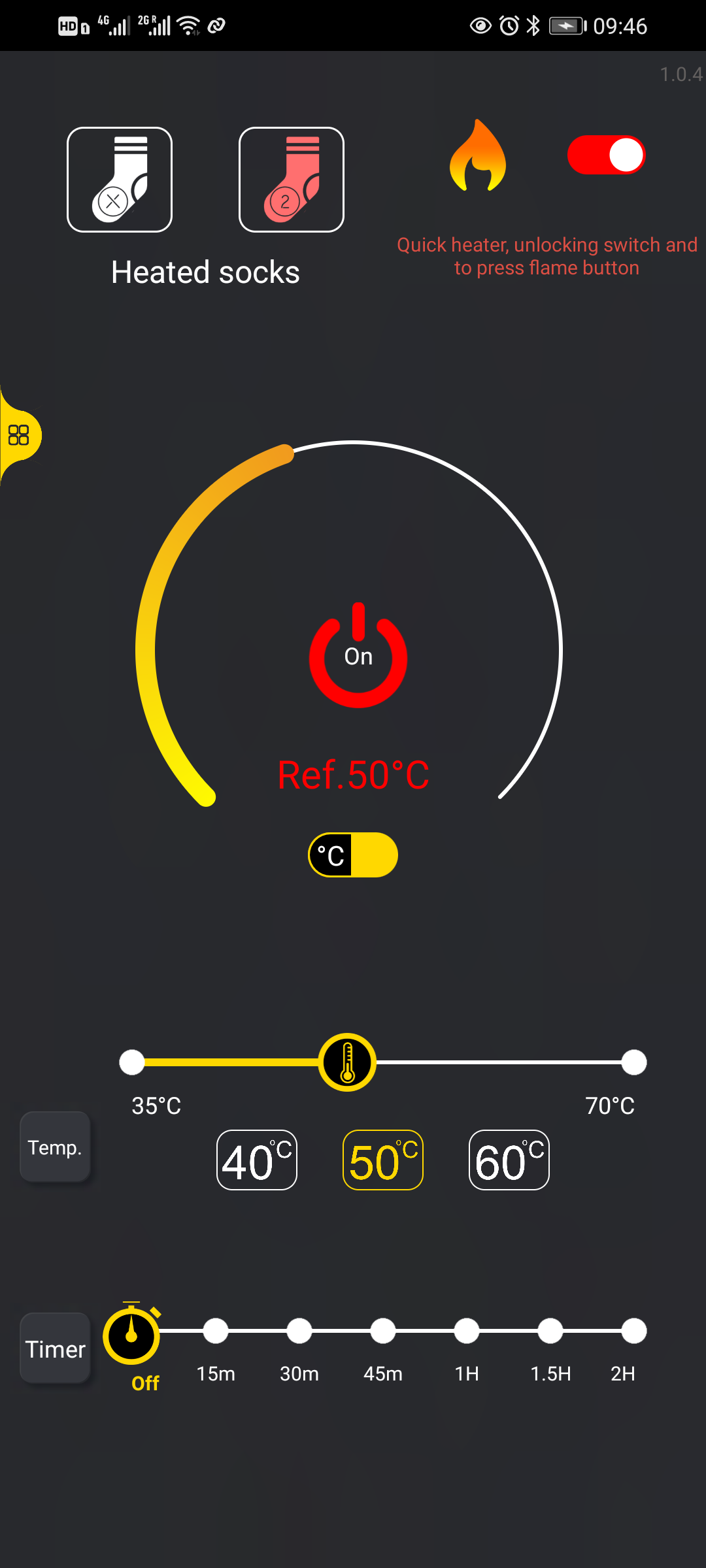
Task: Set the timer to 2H
Action: 633,1331
